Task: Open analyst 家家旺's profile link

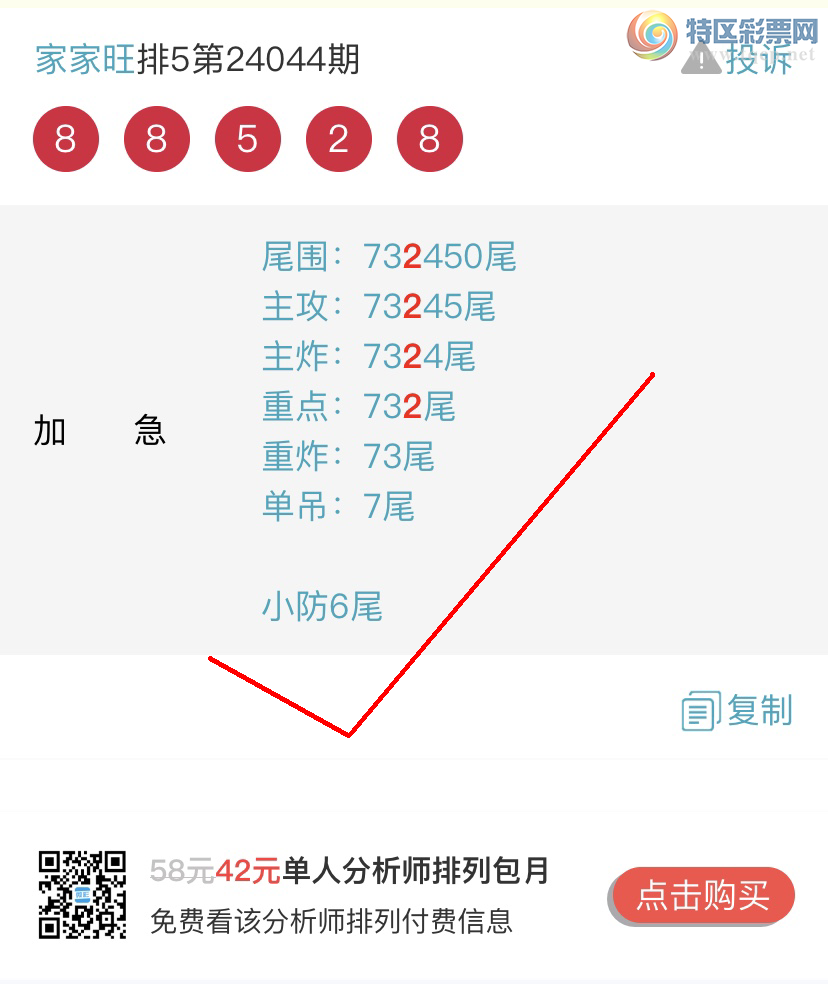Action: 85,61
